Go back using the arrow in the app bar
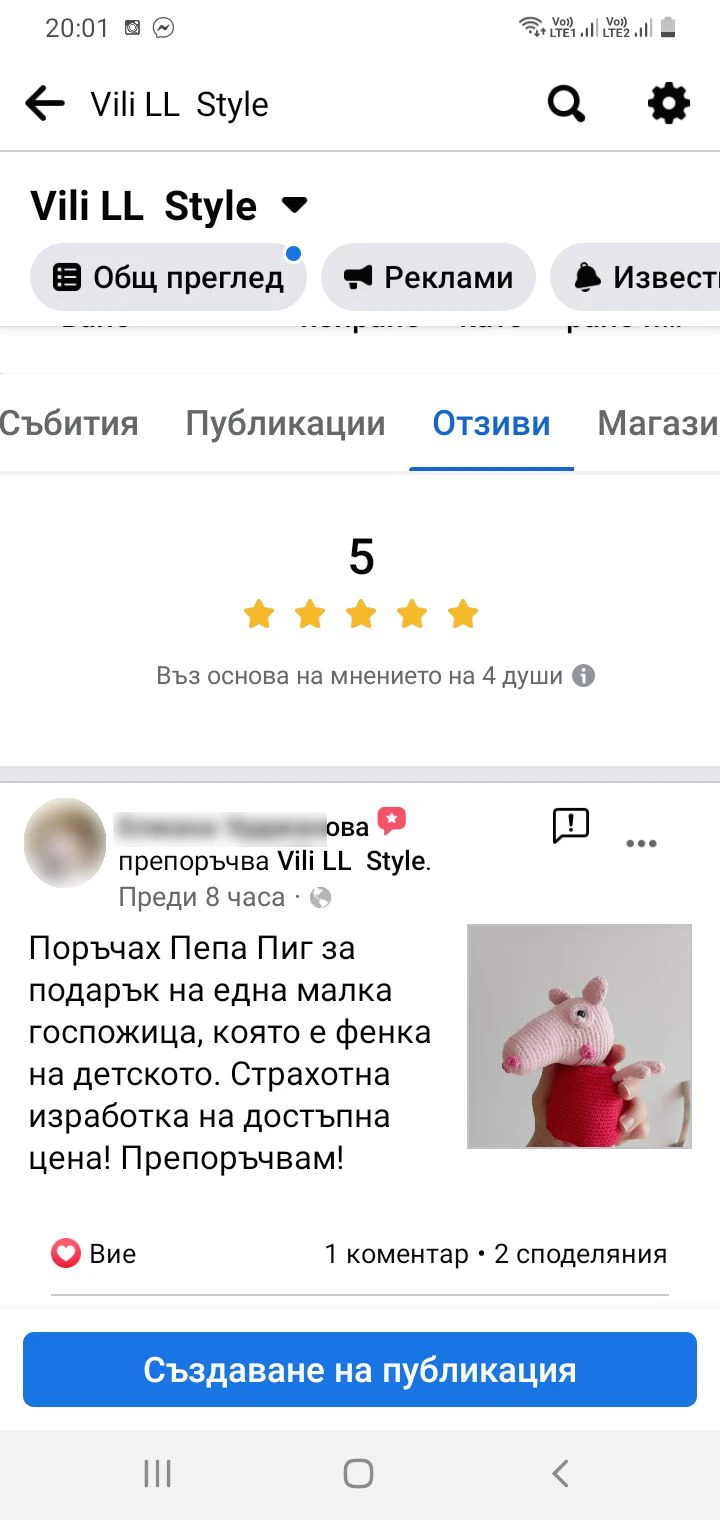 [45, 104]
